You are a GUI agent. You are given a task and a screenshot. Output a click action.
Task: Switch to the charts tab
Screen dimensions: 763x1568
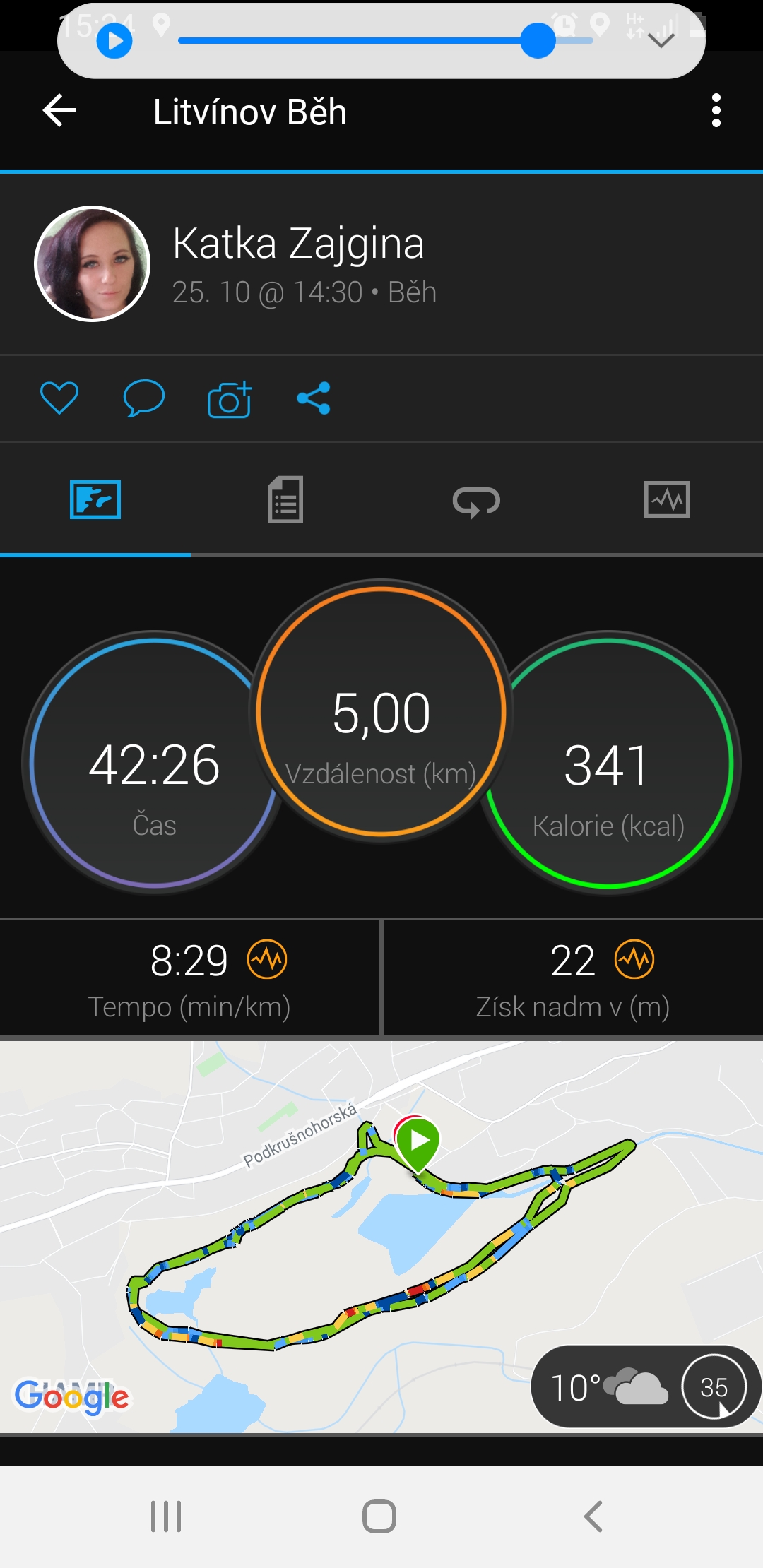pyautogui.click(x=667, y=499)
